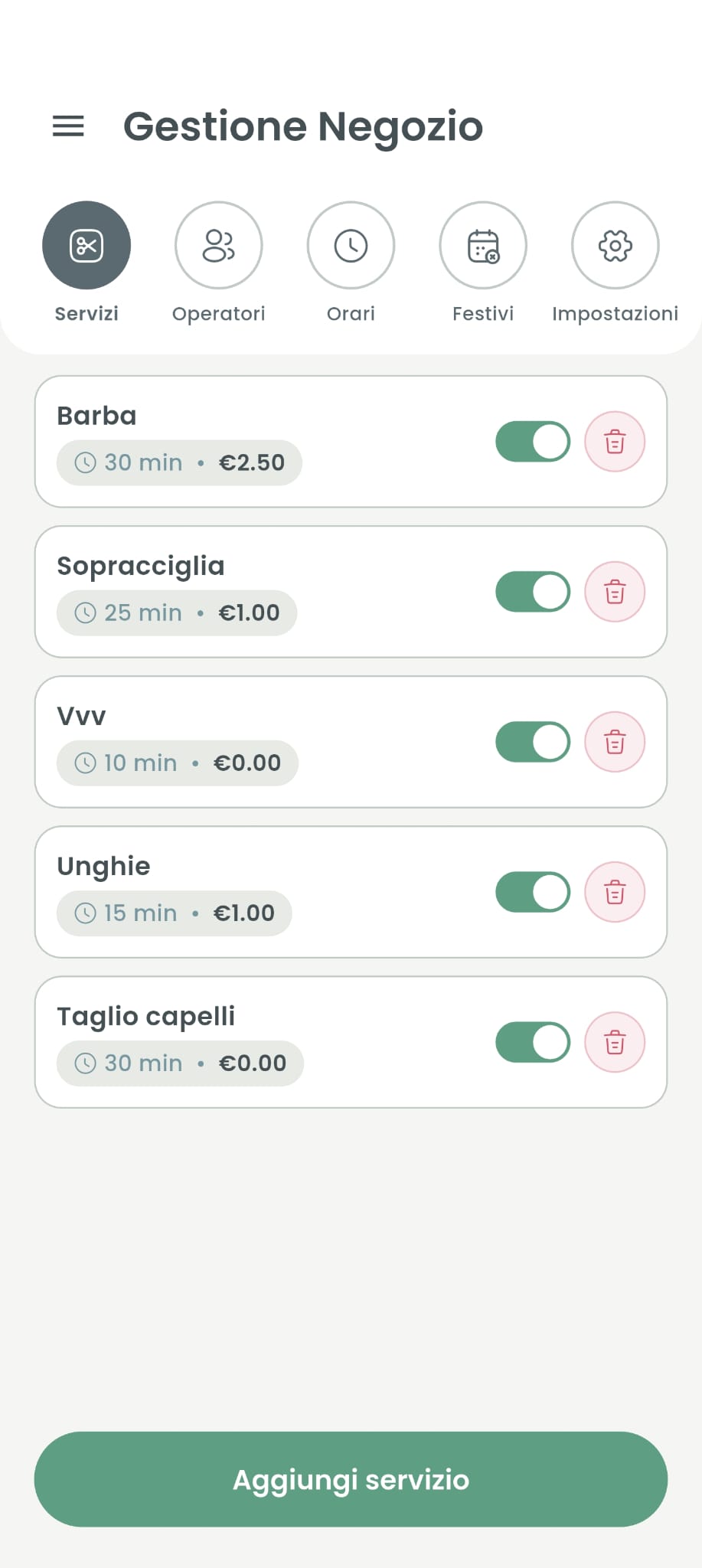Click the Gestione Negozio title
Viewport: 702px width, 1568px height.
pyautogui.click(x=303, y=126)
